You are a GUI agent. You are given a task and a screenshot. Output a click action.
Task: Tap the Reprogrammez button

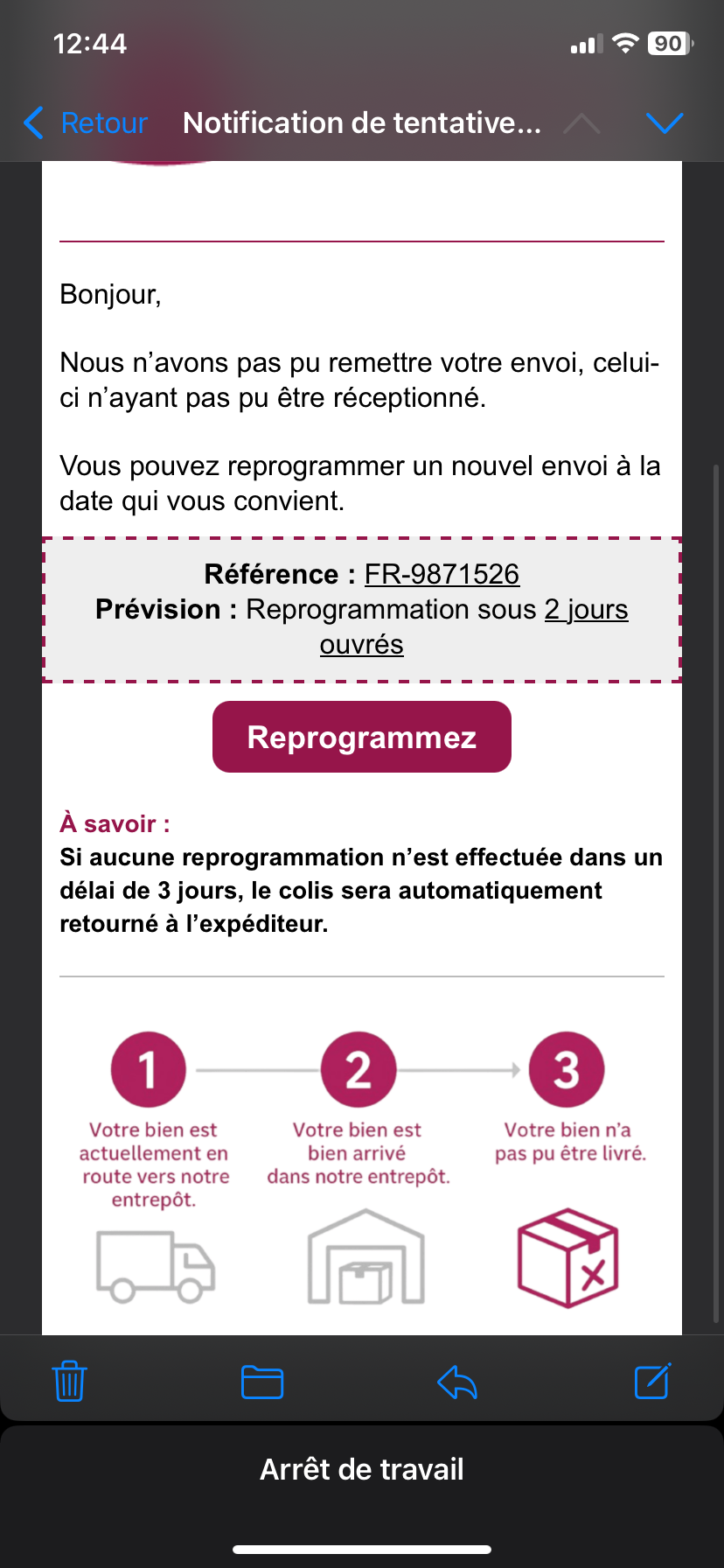(361, 737)
